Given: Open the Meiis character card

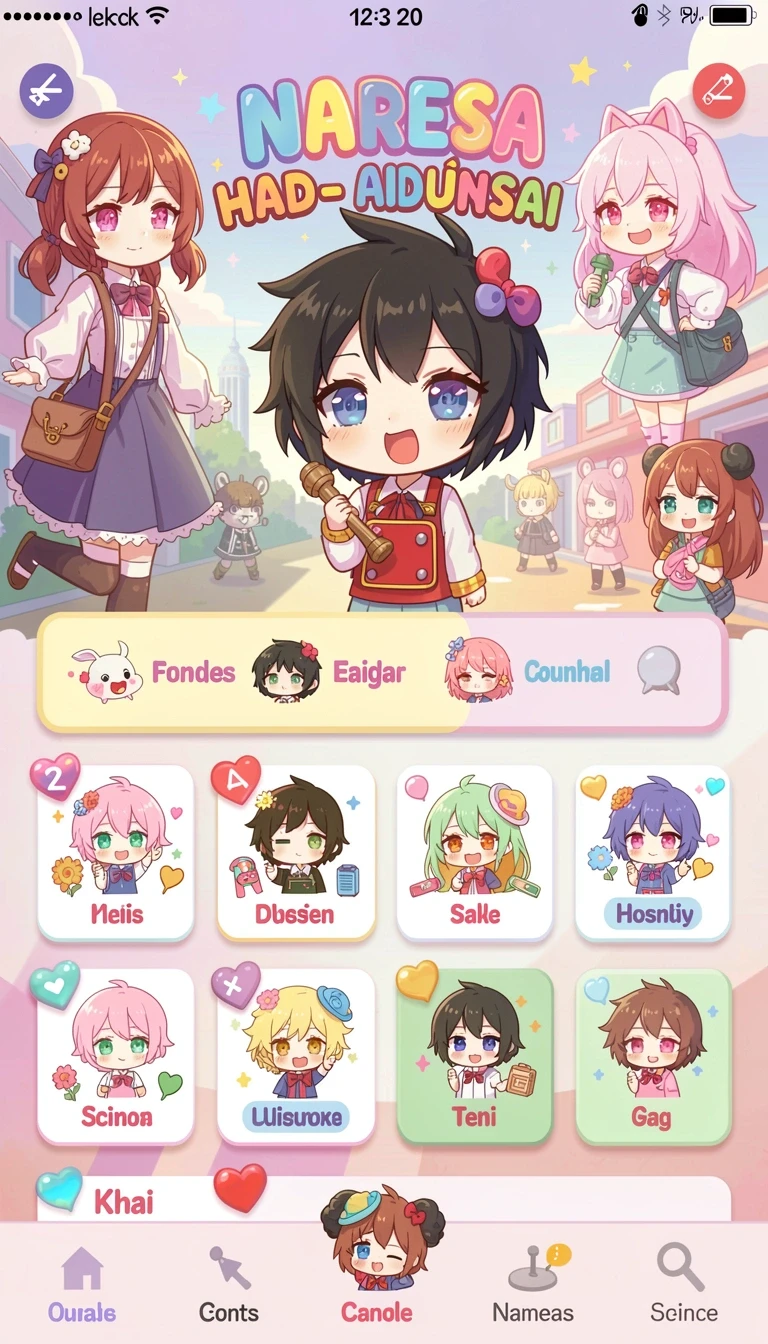Looking at the screenshot, I should (116, 853).
